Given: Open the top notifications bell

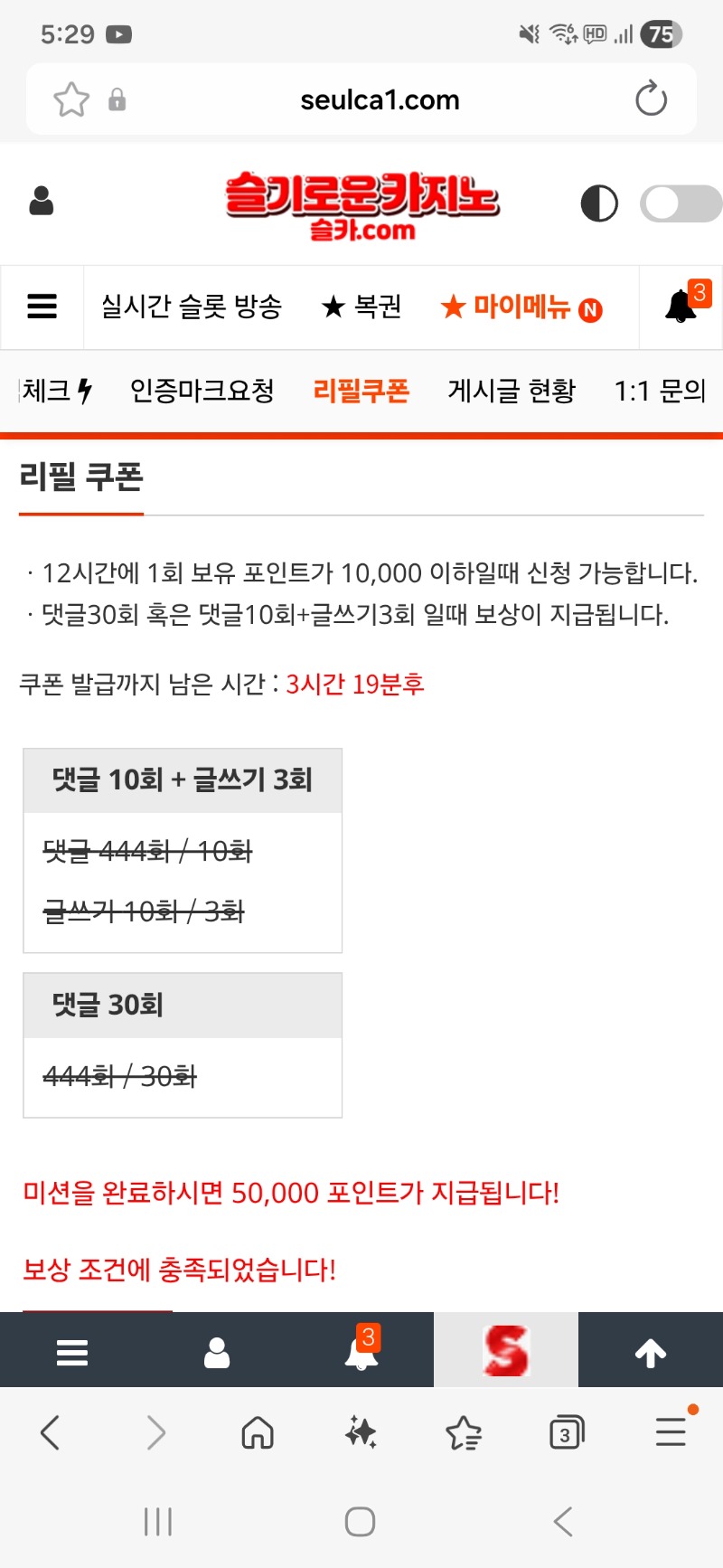Looking at the screenshot, I should coord(681,307).
